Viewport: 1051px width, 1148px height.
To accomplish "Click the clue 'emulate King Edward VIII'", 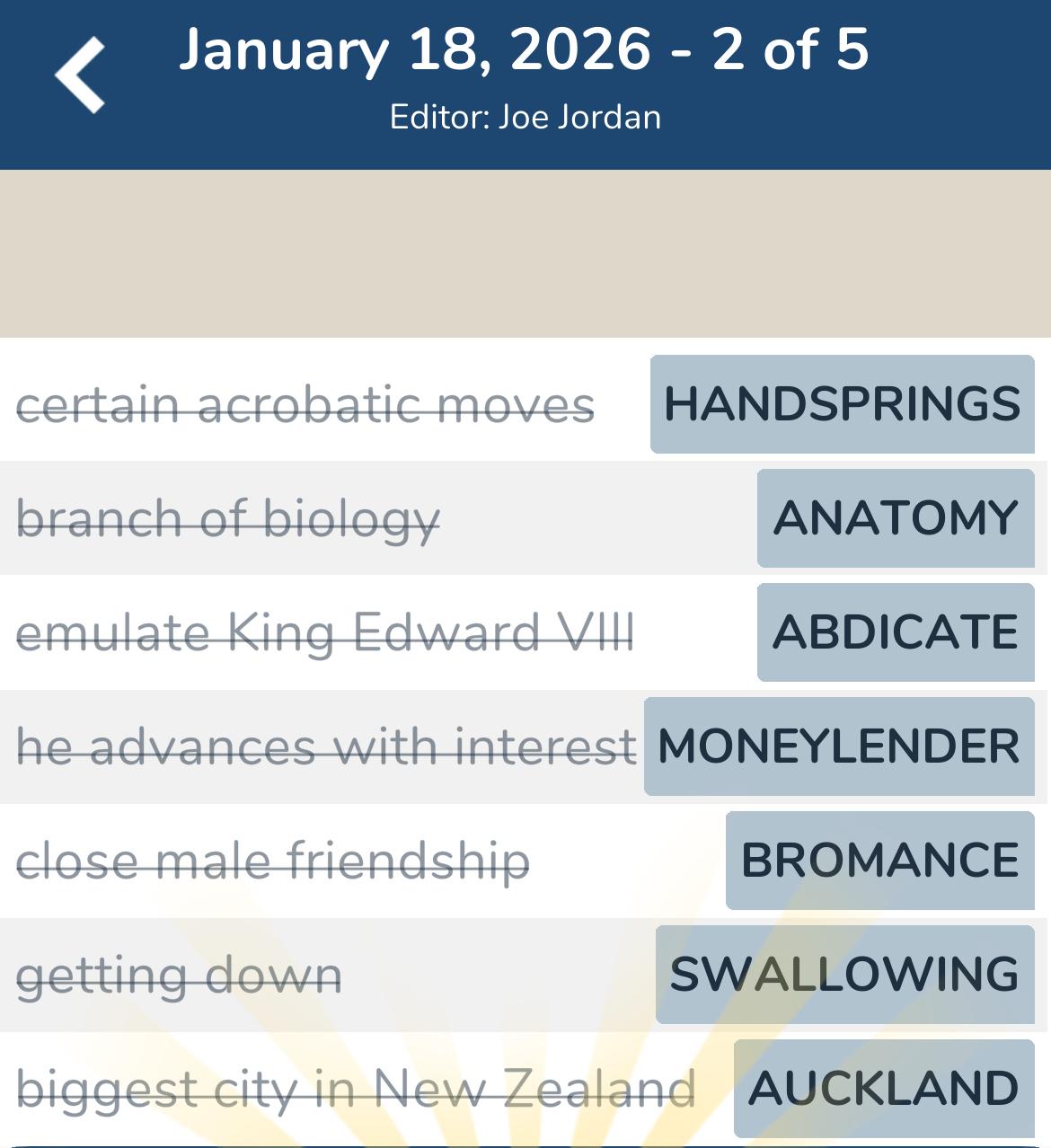I will point(326,631).
